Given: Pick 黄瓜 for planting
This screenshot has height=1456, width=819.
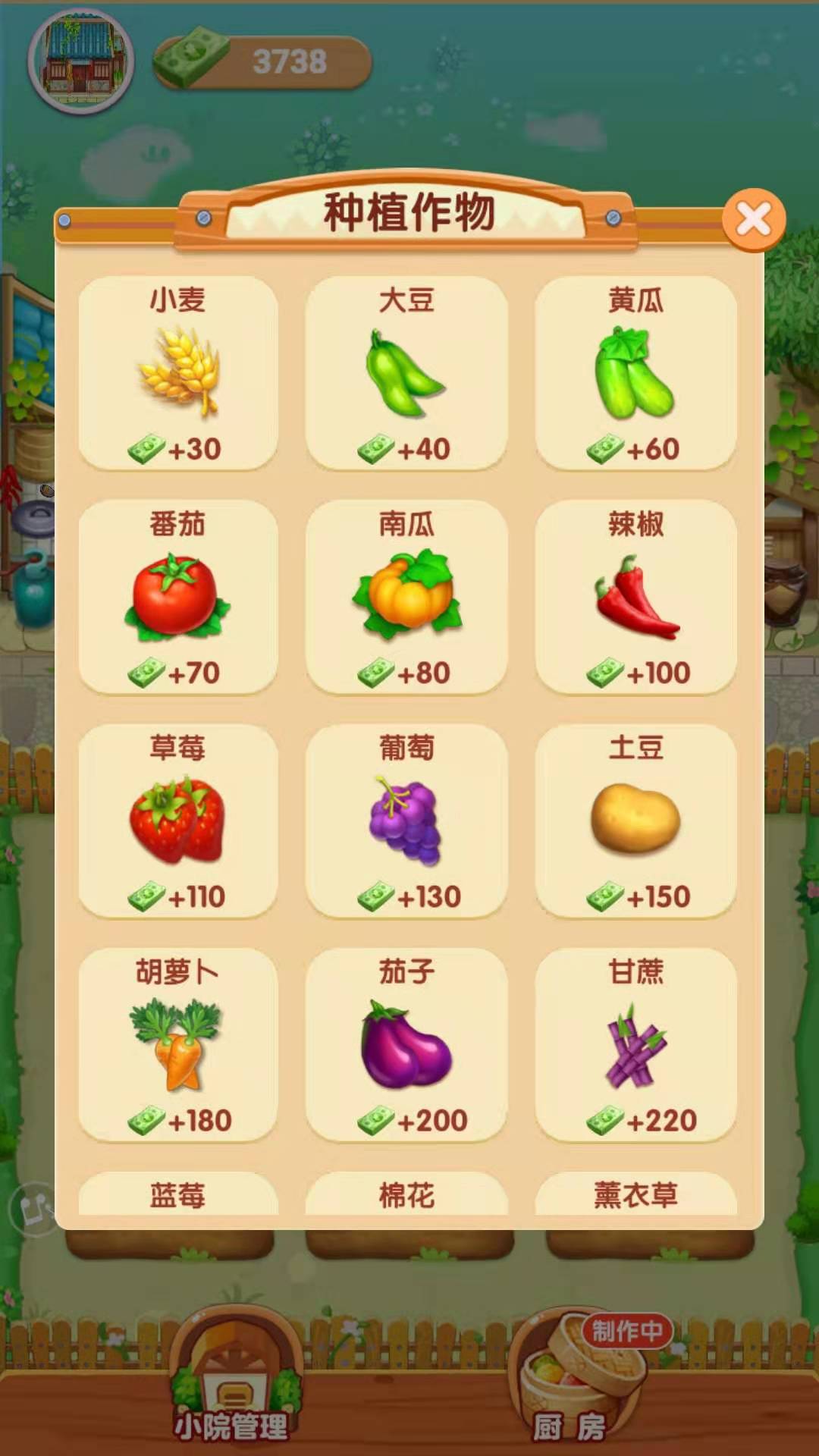Looking at the screenshot, I should [x=635, y=373].
